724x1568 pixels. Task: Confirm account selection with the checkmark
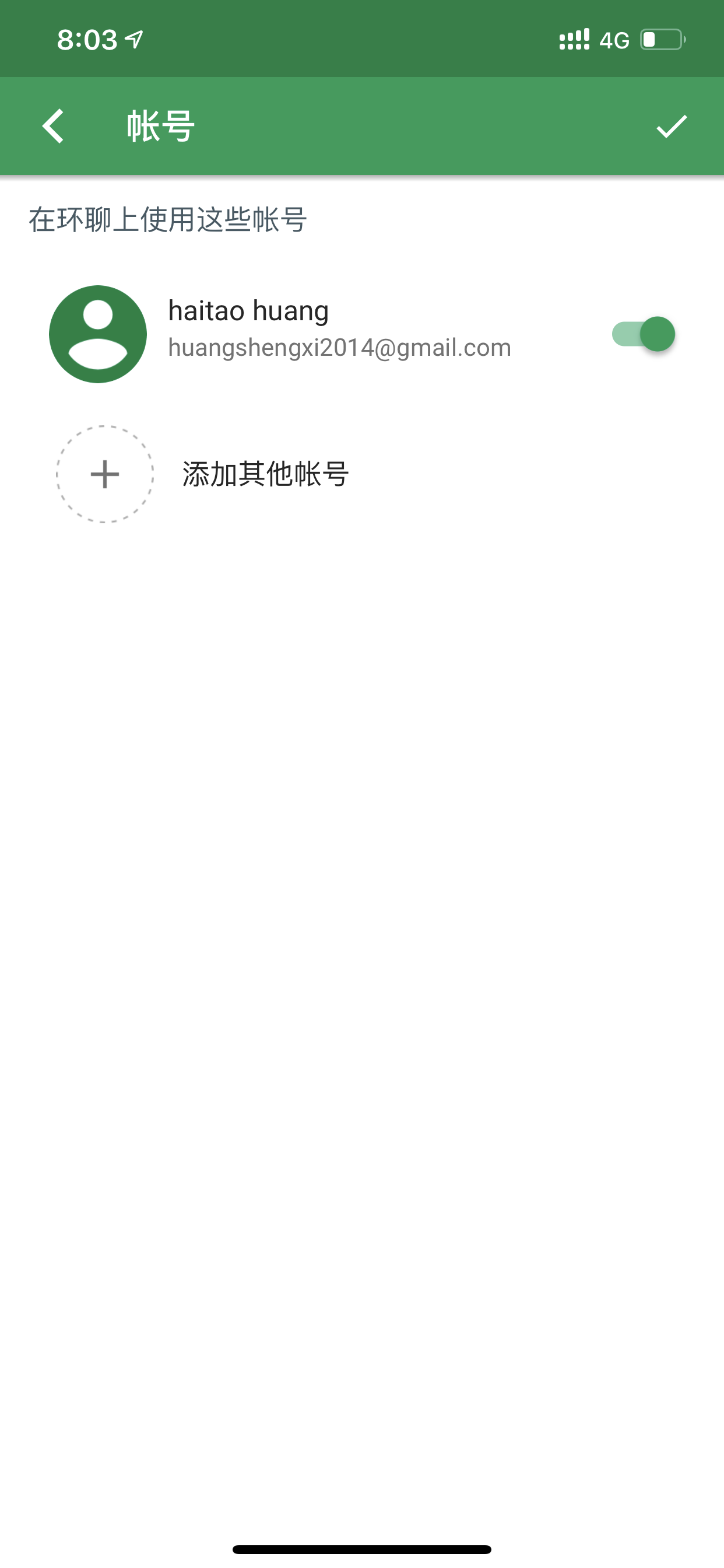tap(672, 126)
